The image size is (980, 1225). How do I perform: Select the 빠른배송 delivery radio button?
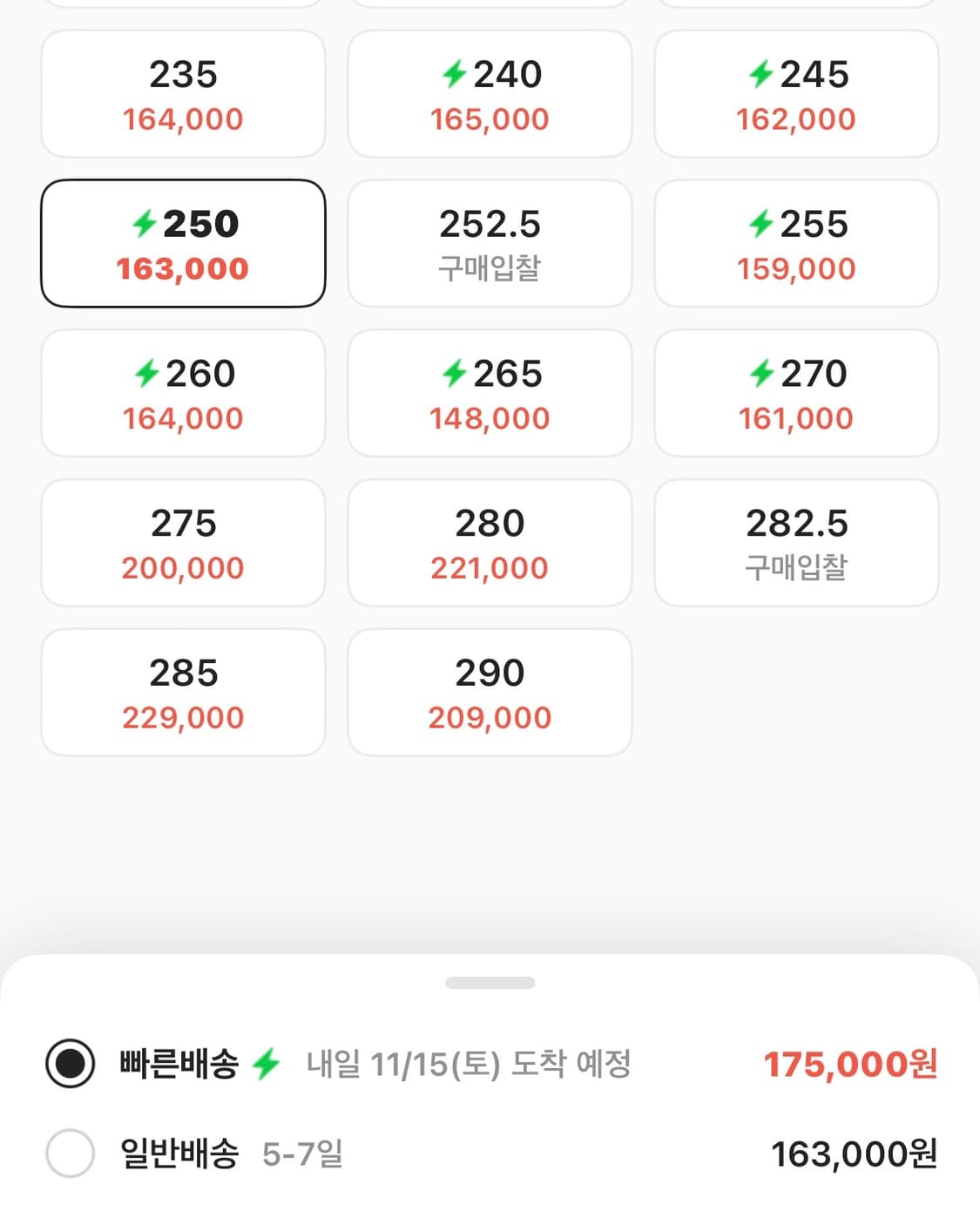pyautogui.click(x=70, y=1065)
